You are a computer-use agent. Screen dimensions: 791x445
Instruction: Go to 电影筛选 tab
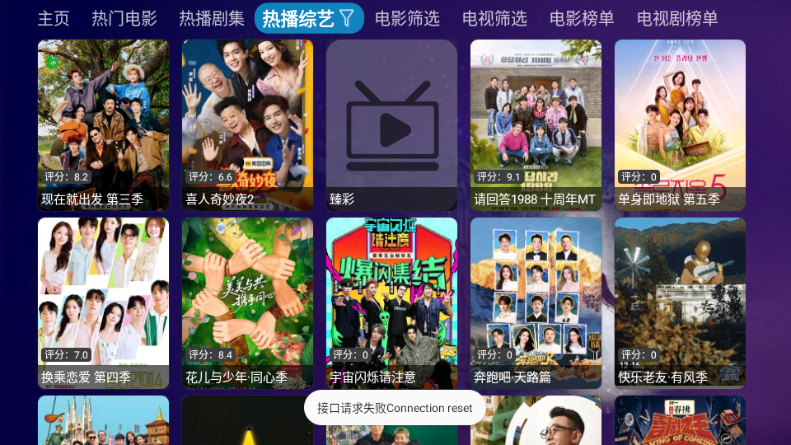407,18
